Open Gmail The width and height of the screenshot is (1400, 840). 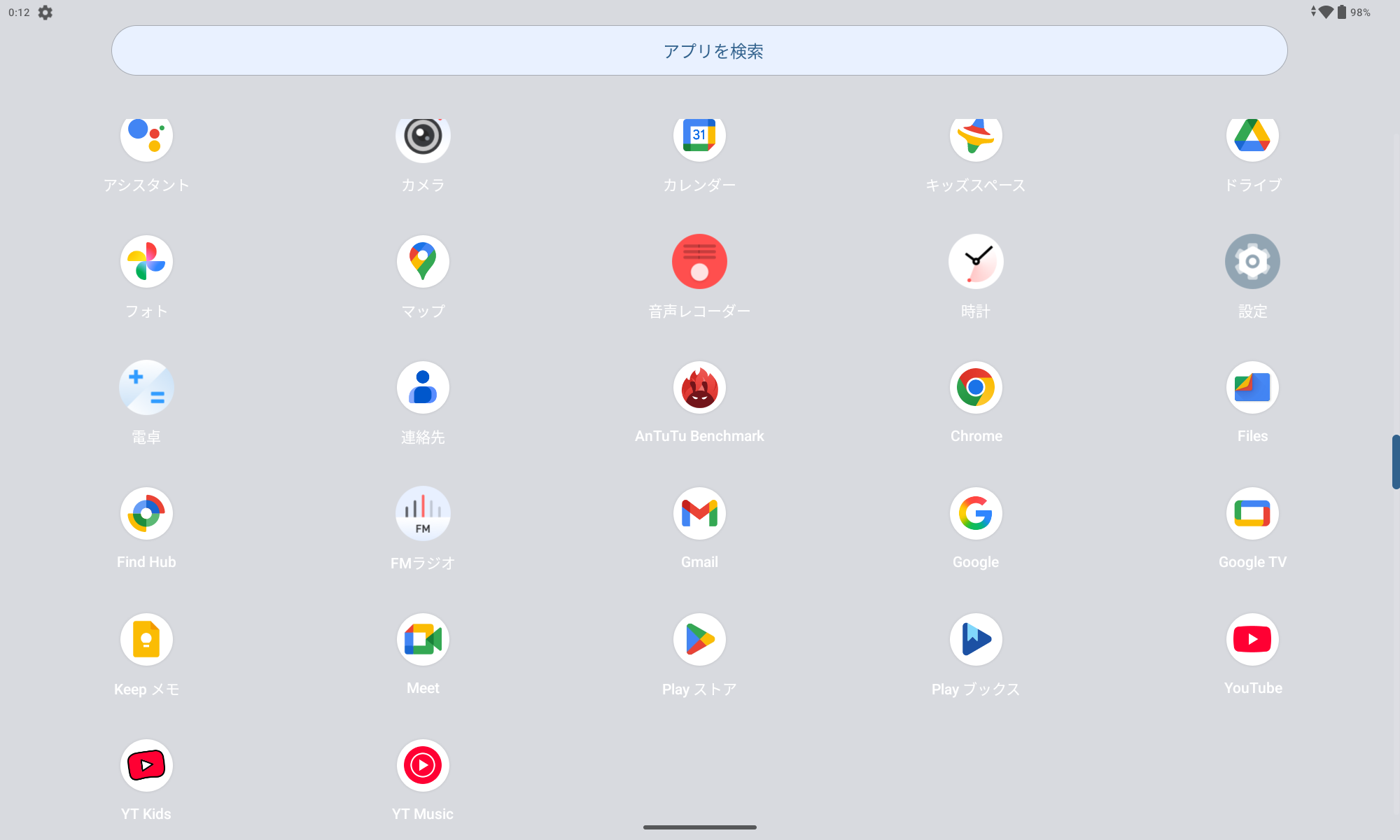click(x=699, y=513)
